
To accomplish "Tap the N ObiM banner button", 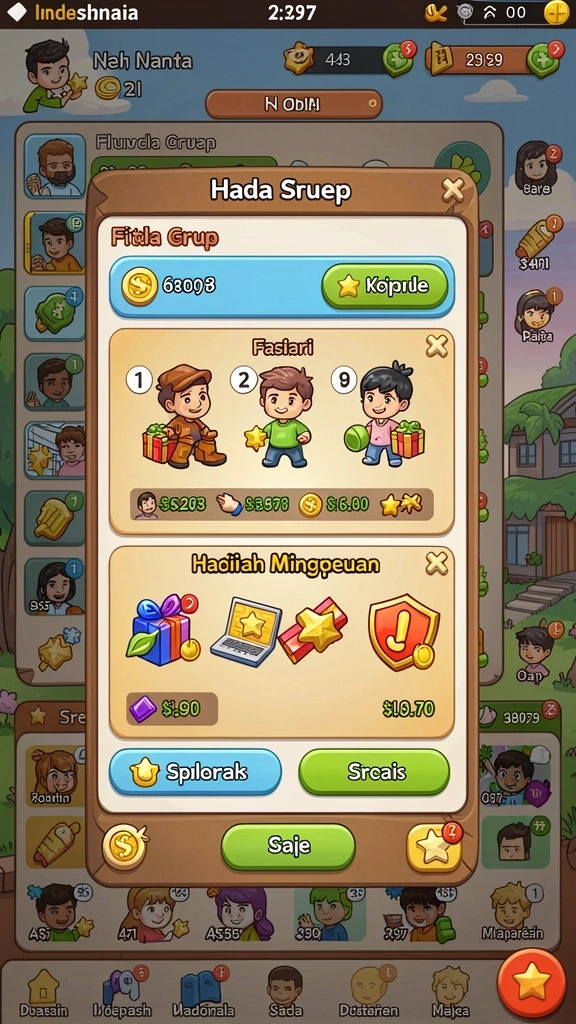I will click(x=293, y=104).
